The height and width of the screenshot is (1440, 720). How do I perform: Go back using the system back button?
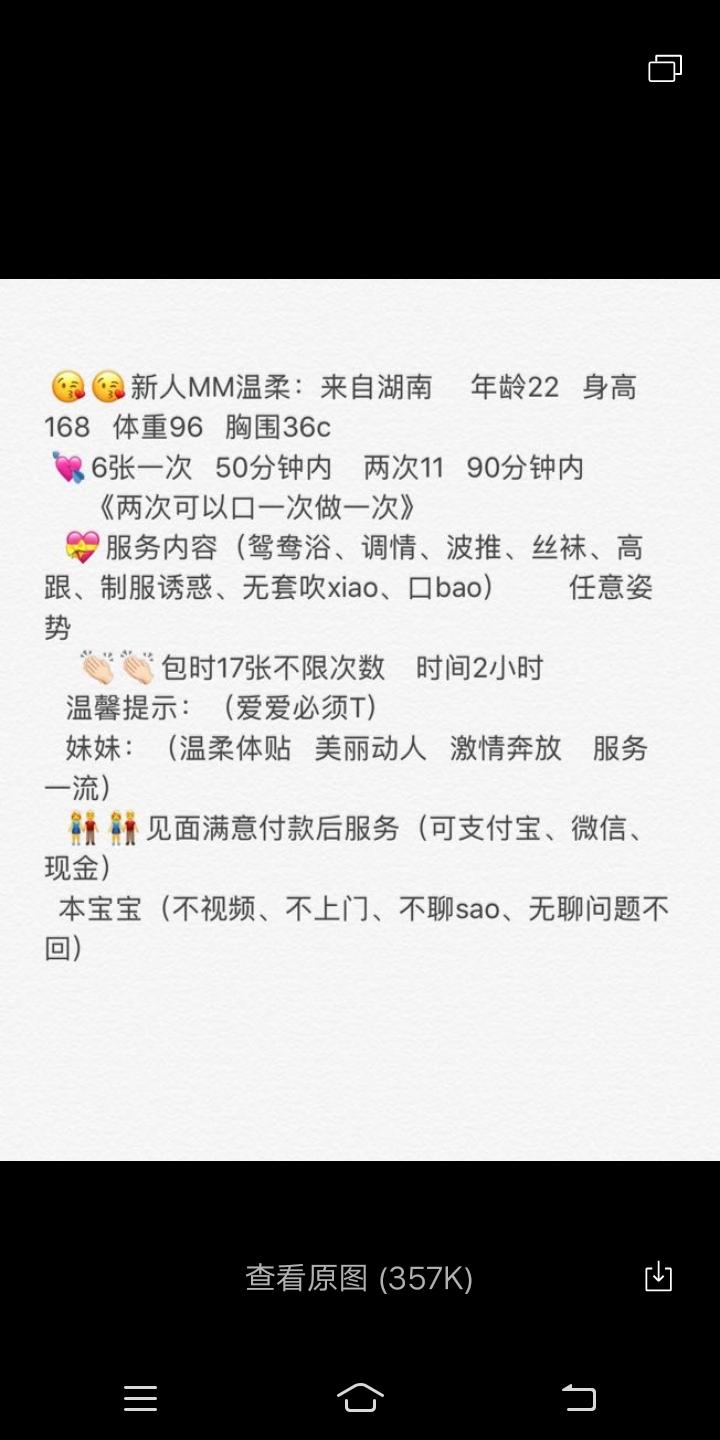pos(578,1397)
